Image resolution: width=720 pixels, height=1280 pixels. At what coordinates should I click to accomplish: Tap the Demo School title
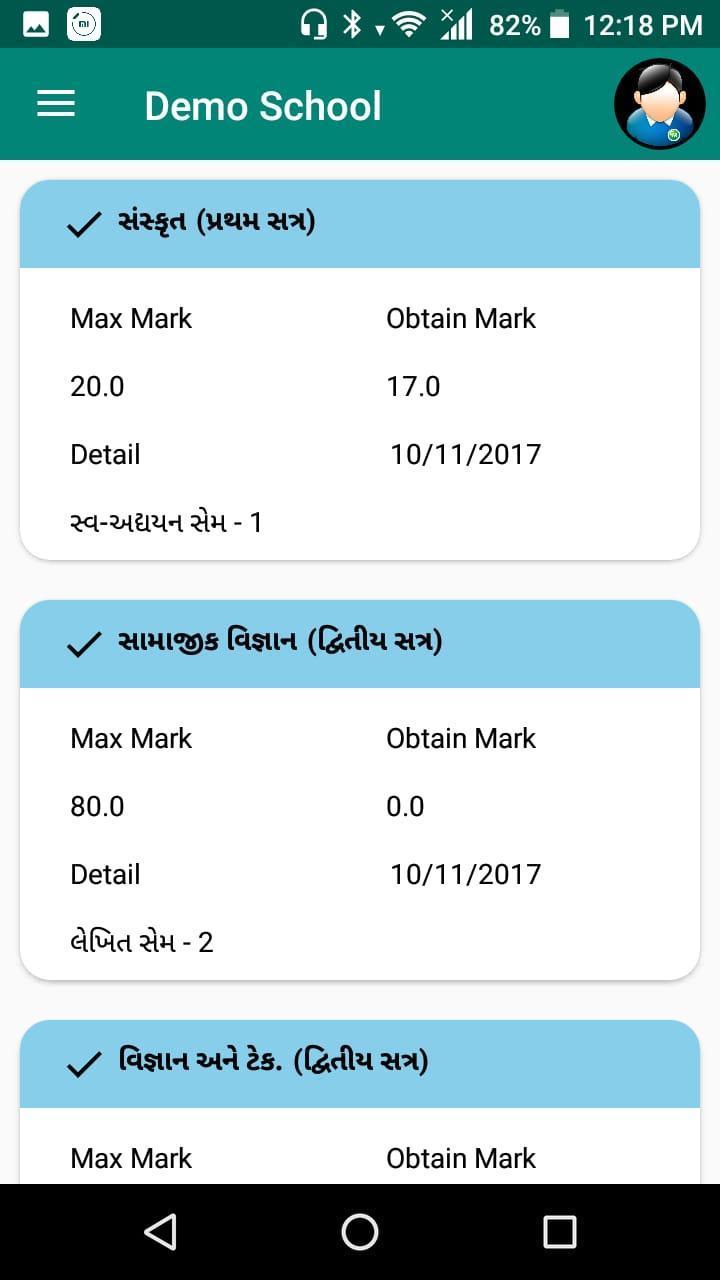click(263, 104)
